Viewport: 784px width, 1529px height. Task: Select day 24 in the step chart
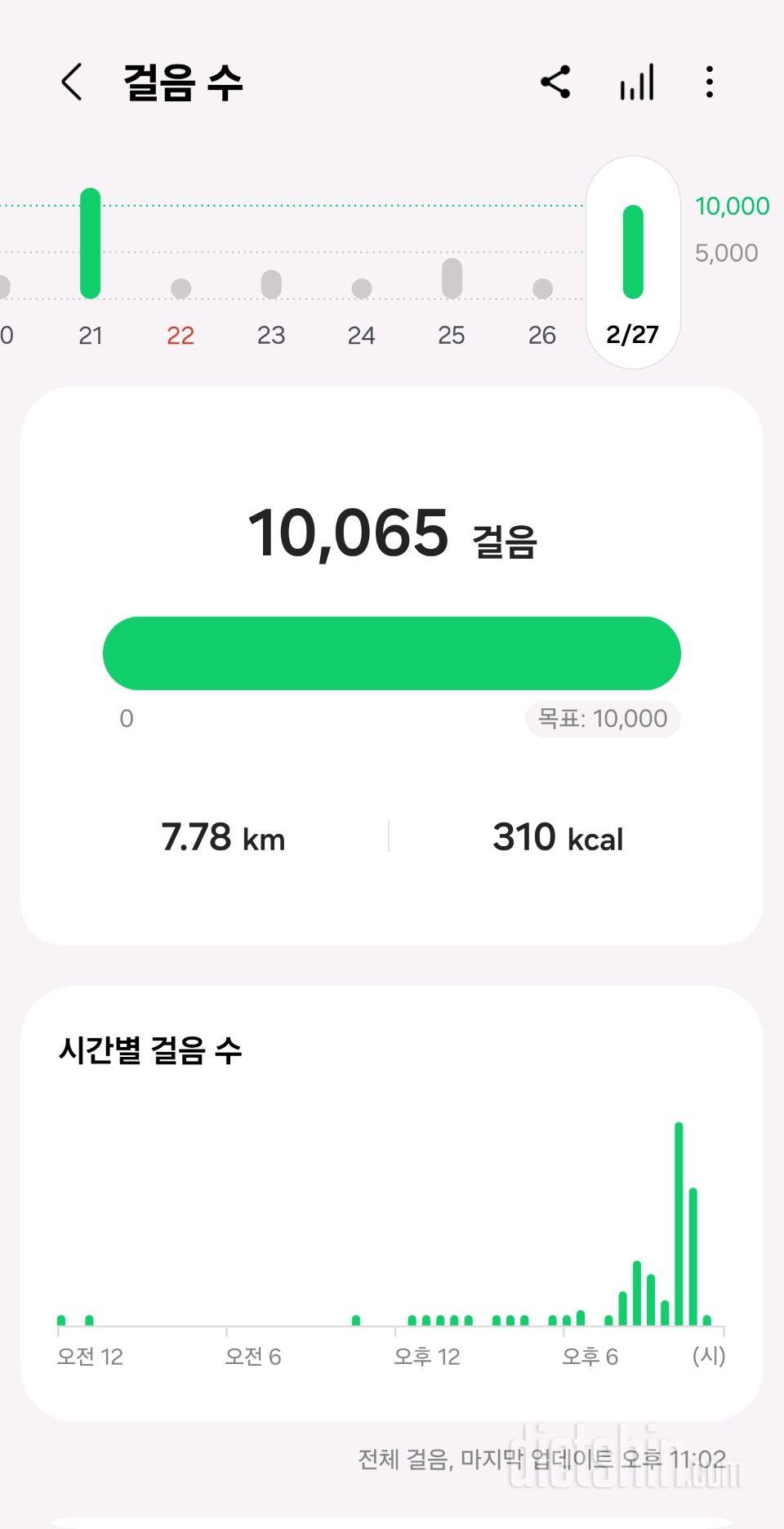tap(361, 302)
